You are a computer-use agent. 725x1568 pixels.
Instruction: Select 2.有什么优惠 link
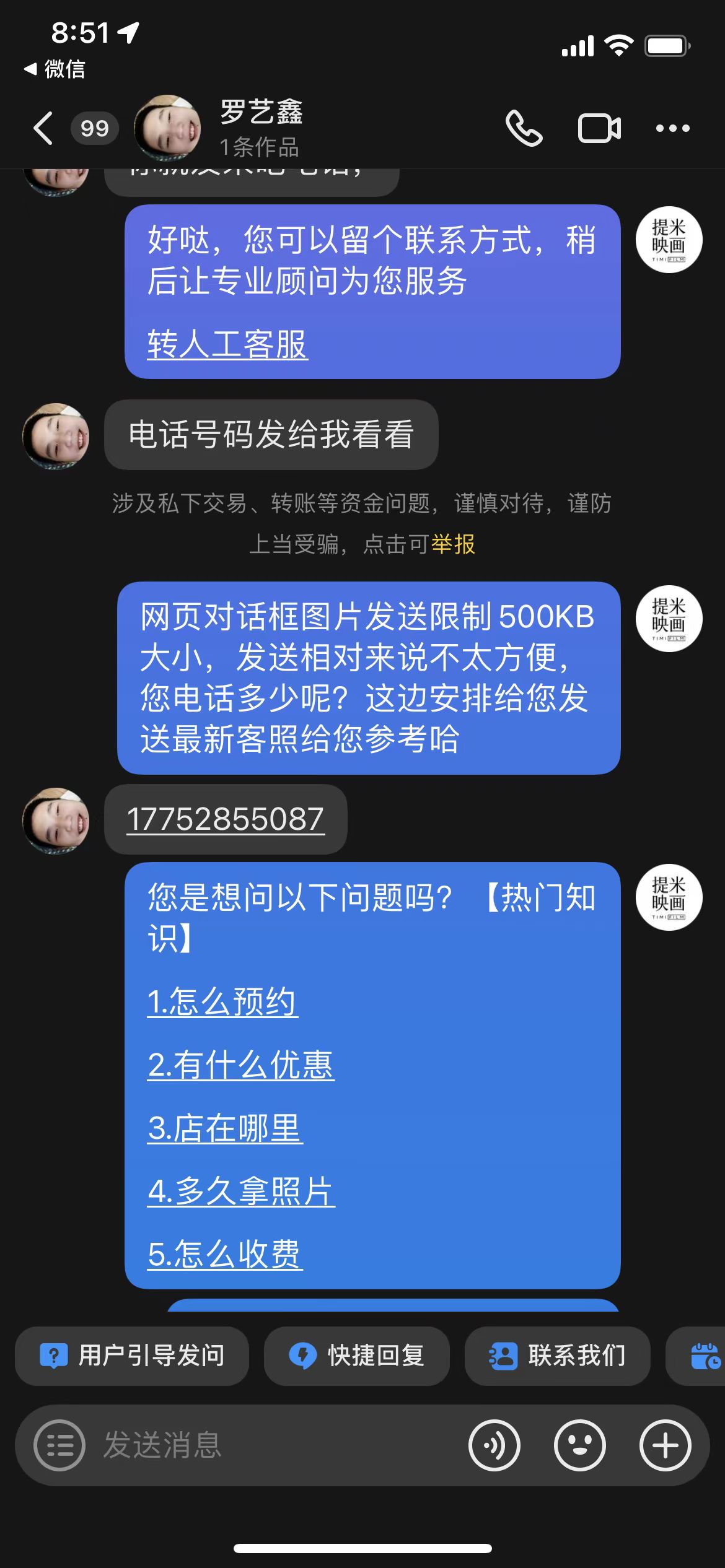[241, 1065]
